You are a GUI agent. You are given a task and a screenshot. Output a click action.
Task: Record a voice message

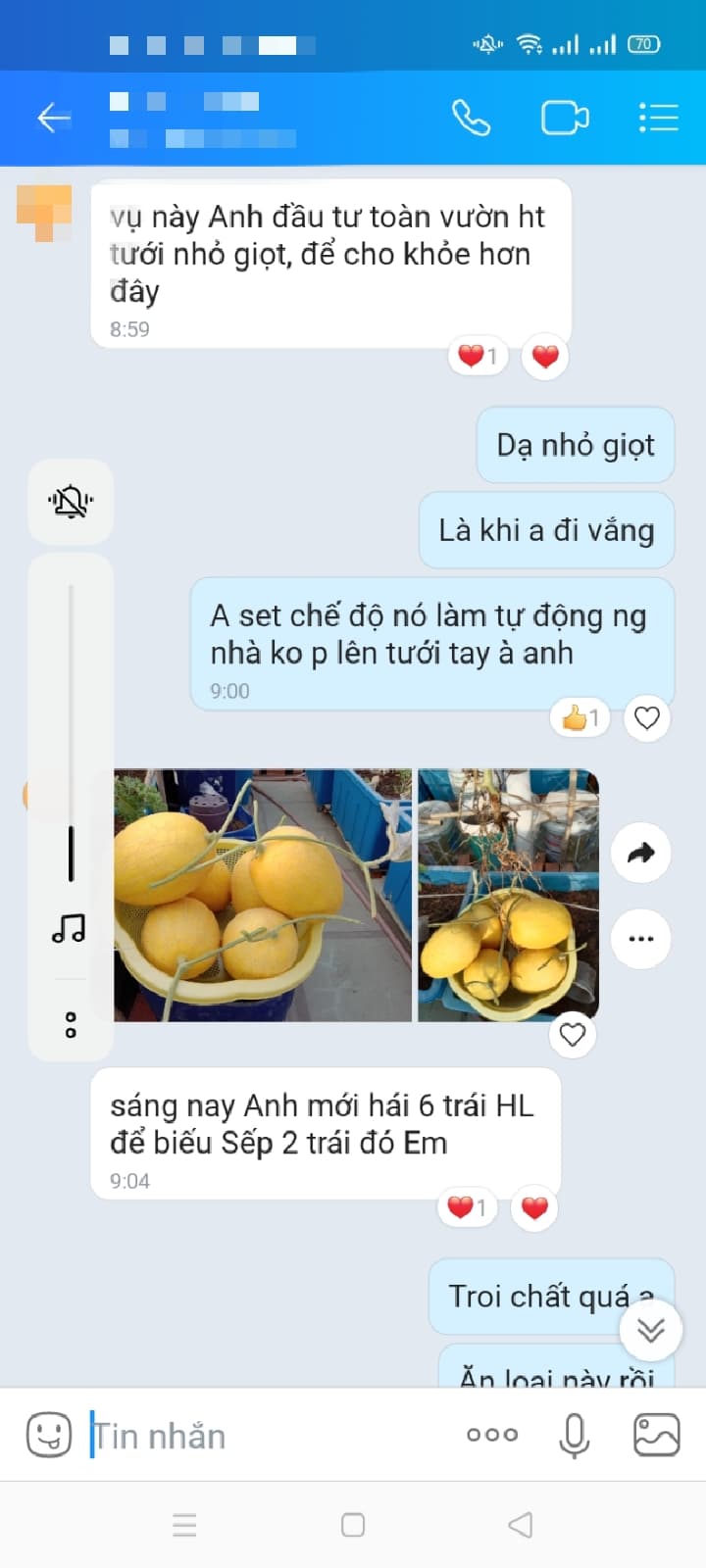[574, 1436]
